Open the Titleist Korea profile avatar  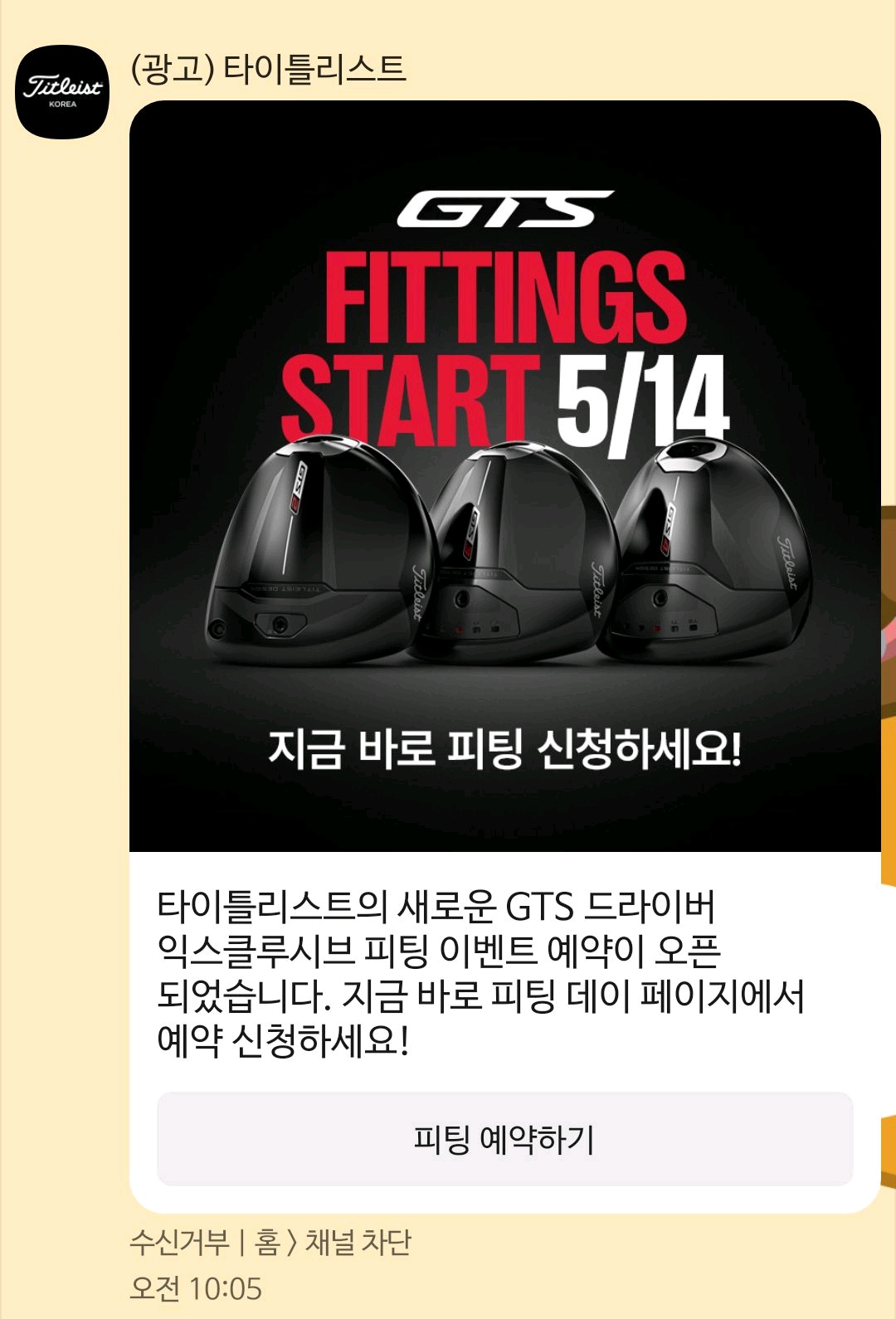(x=62, y=91)
